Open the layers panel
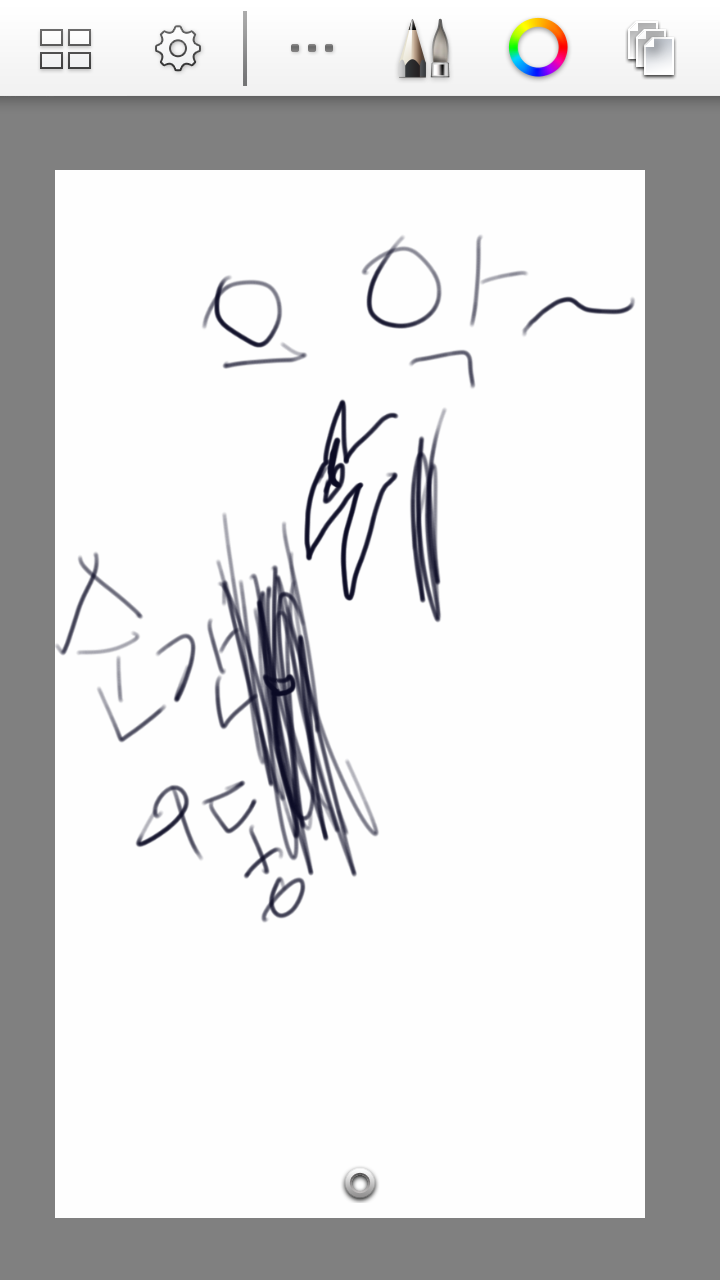720x1280 pixels. [651, 48]
